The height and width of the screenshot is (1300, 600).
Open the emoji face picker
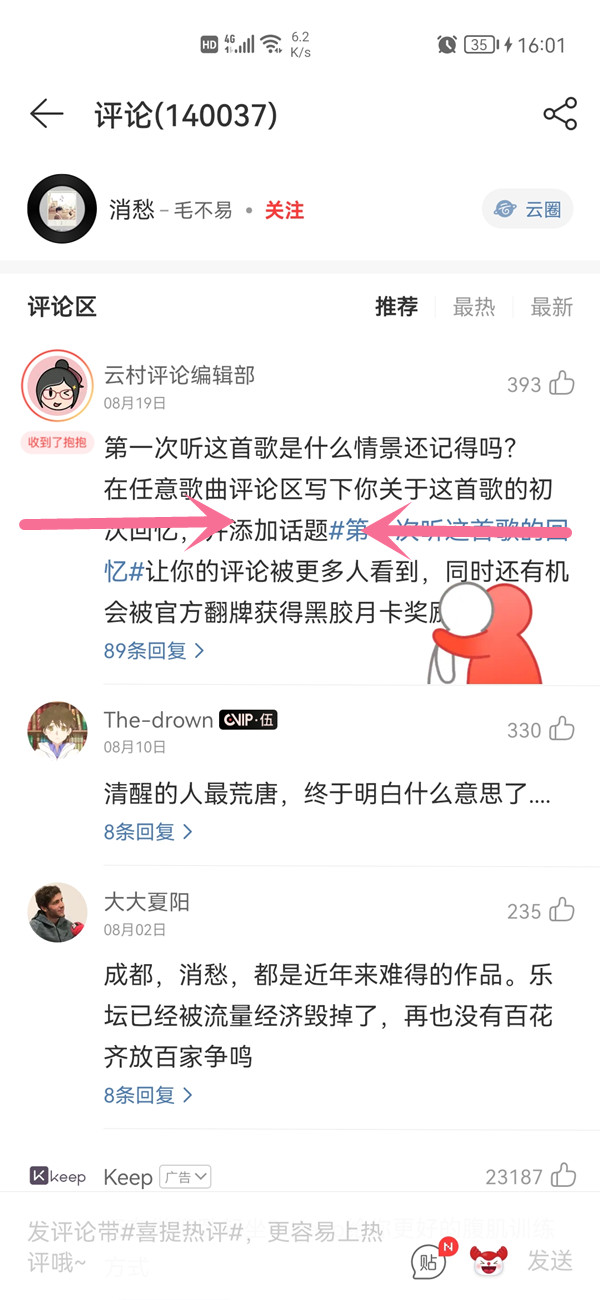pyautogui.click(x=489, y=1260)
